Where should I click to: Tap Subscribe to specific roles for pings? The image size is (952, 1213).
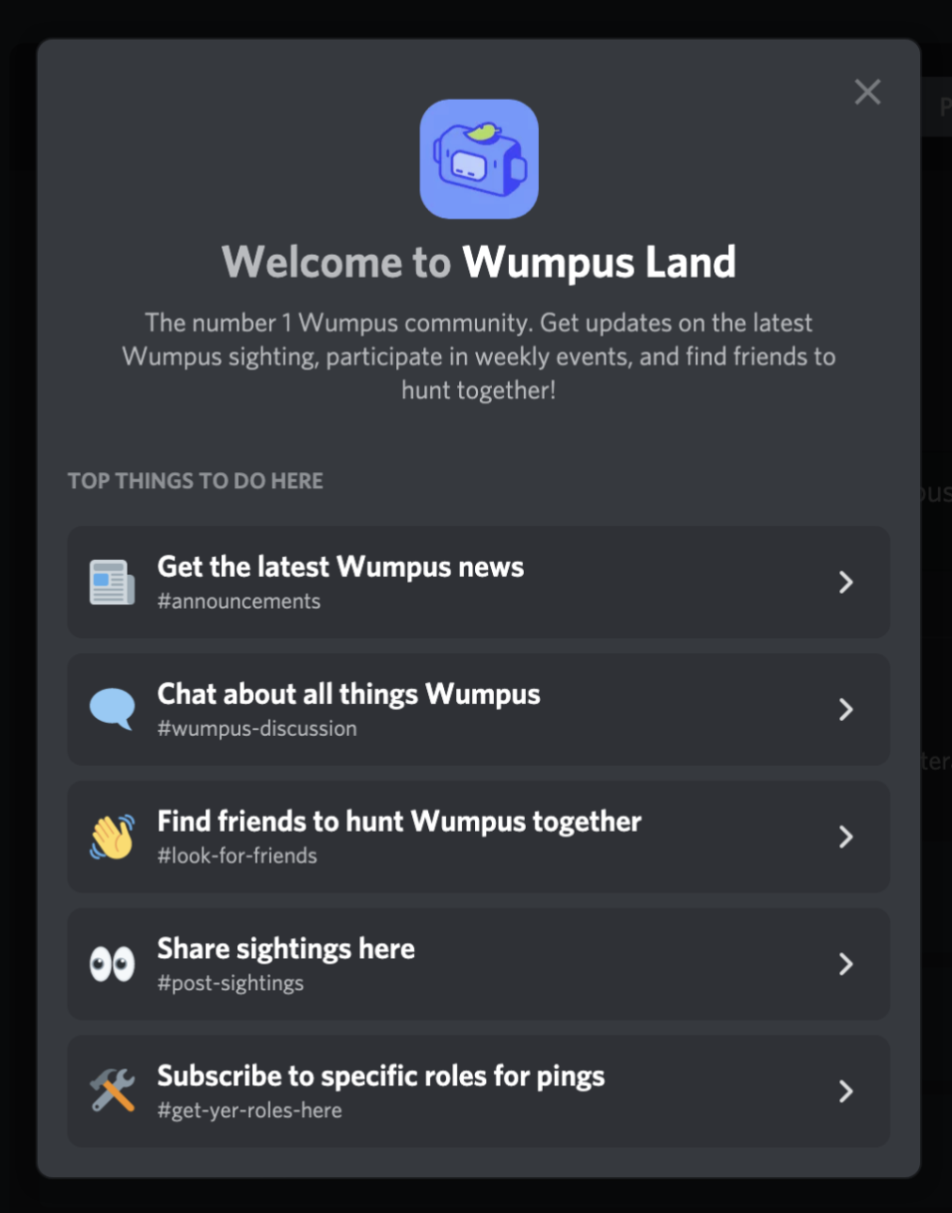[478, 1091]
